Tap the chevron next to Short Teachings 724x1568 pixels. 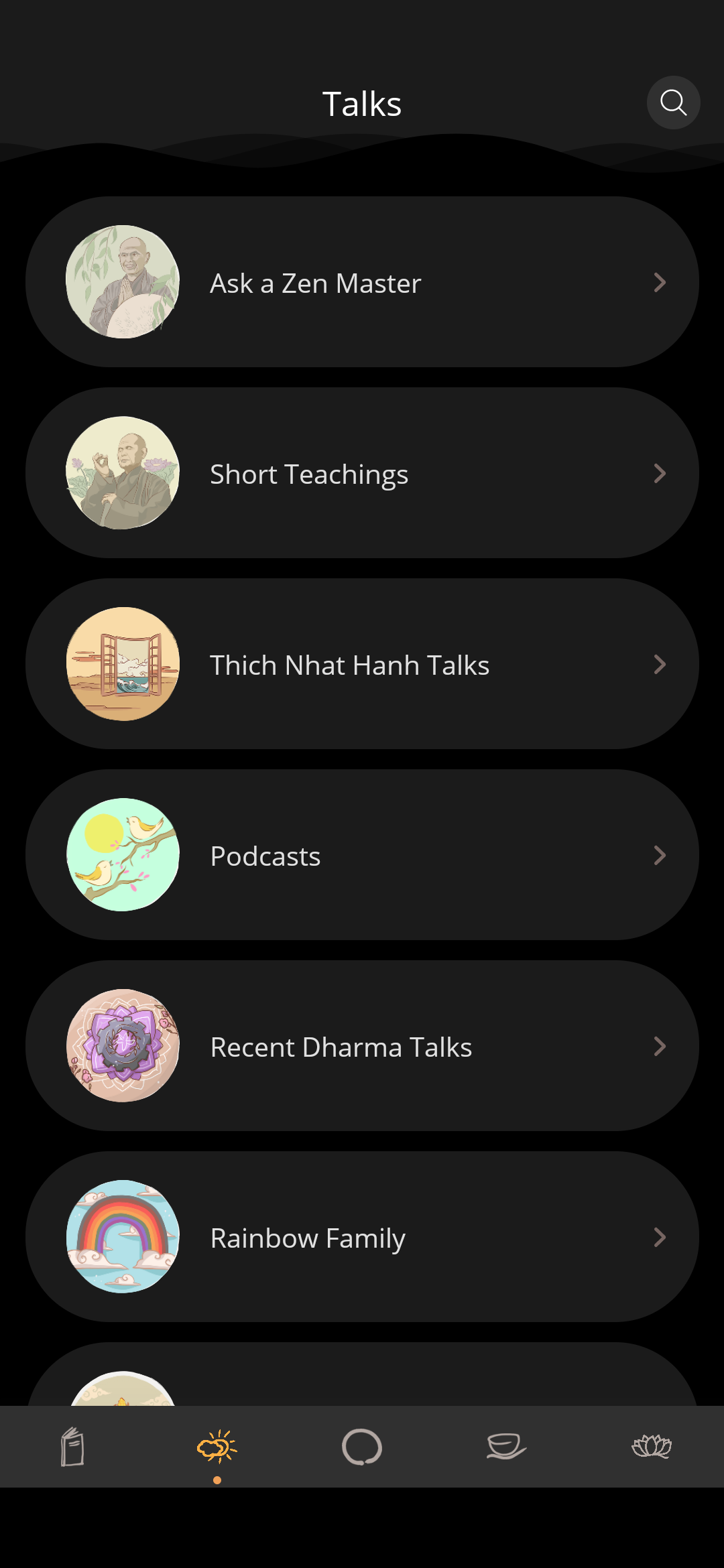660,474
